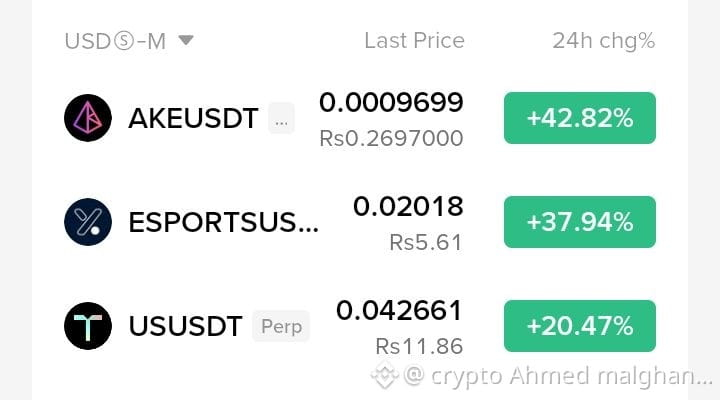The height and width of the screenshot is (400, 720).
Task: Open the USDⓈ-M market dropdown
Action: tap(129, 41)
